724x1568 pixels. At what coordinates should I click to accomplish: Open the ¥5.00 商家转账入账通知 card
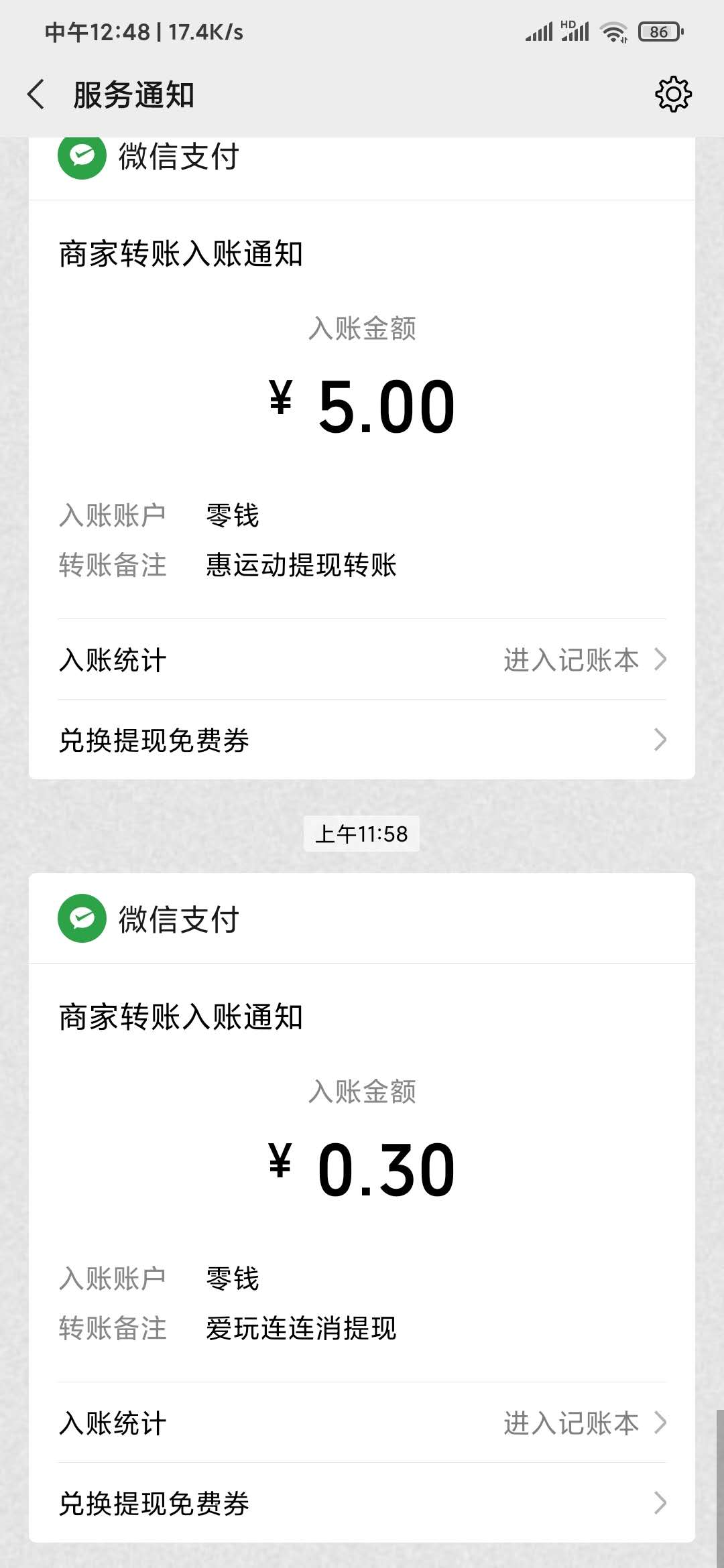tap(362, 406)
